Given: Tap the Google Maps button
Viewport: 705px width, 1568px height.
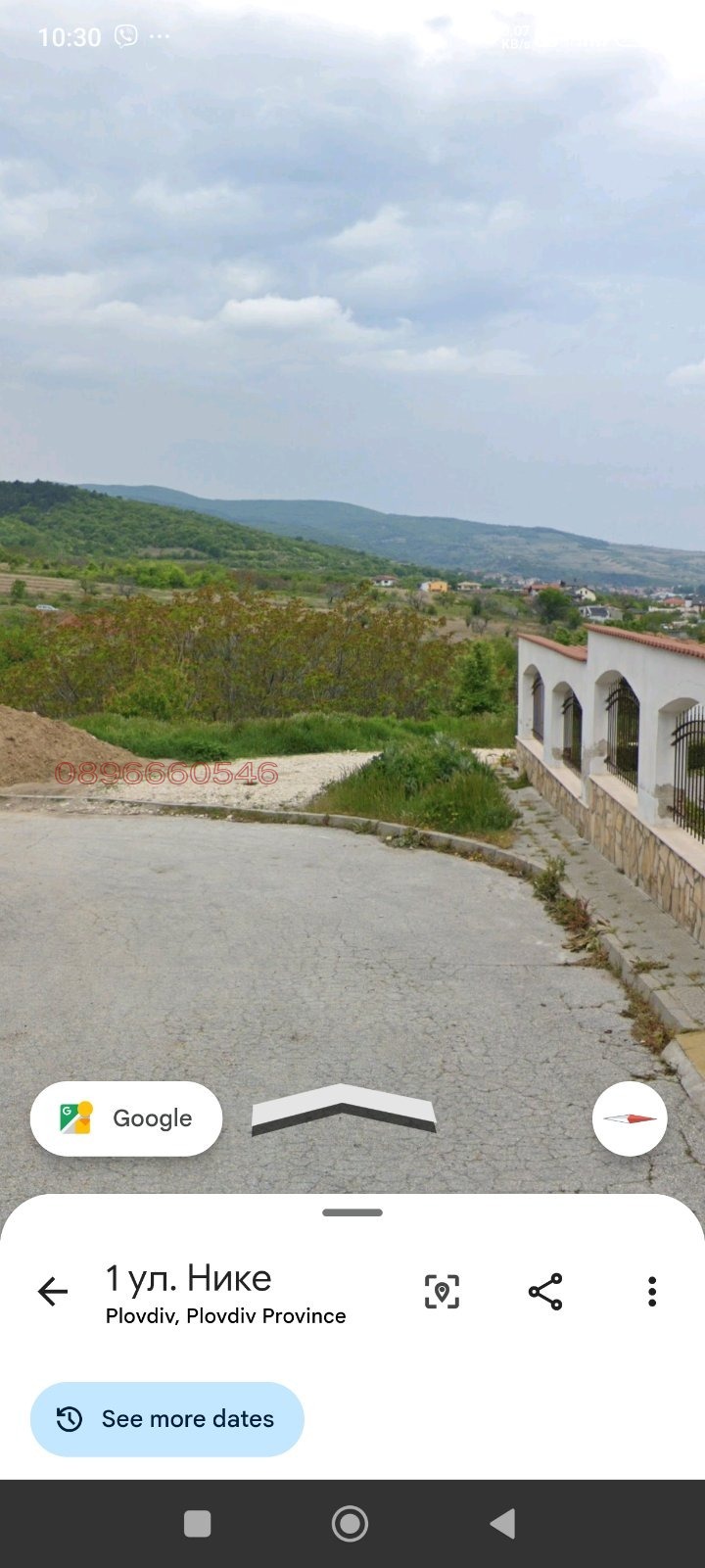Looking at the screenshot, I should click(126, 1118).
